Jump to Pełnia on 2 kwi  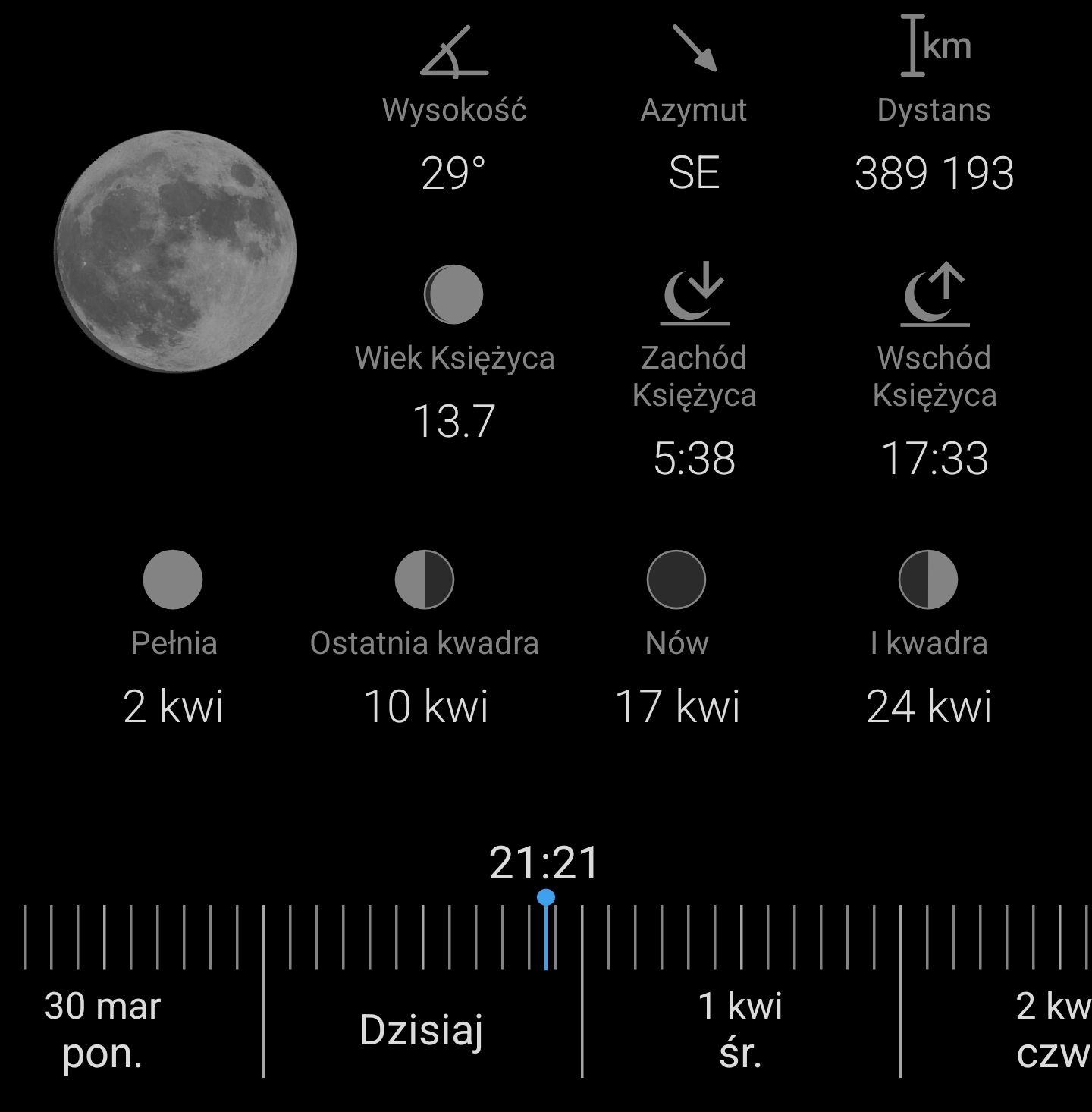click(x=173, y=639)
